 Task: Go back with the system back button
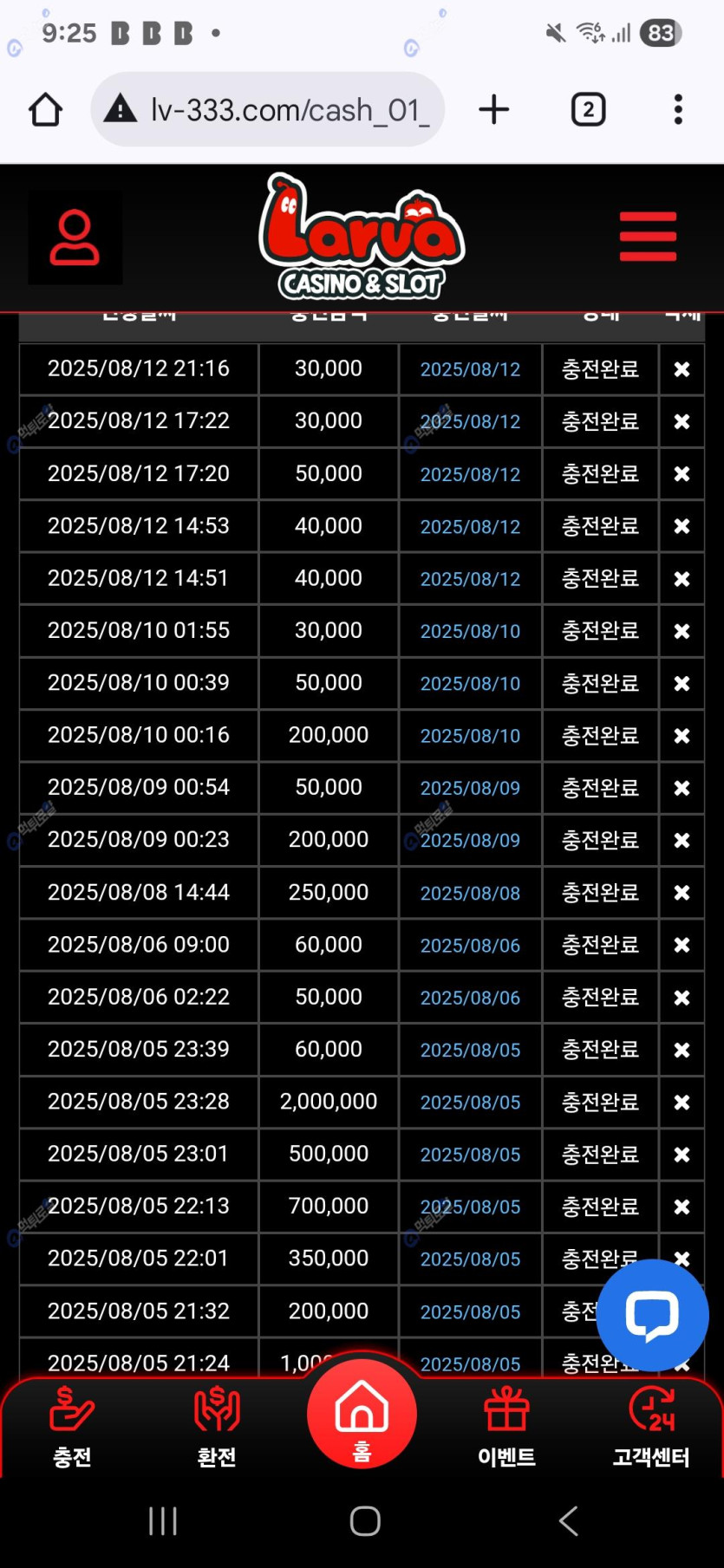click(568, 1520)
